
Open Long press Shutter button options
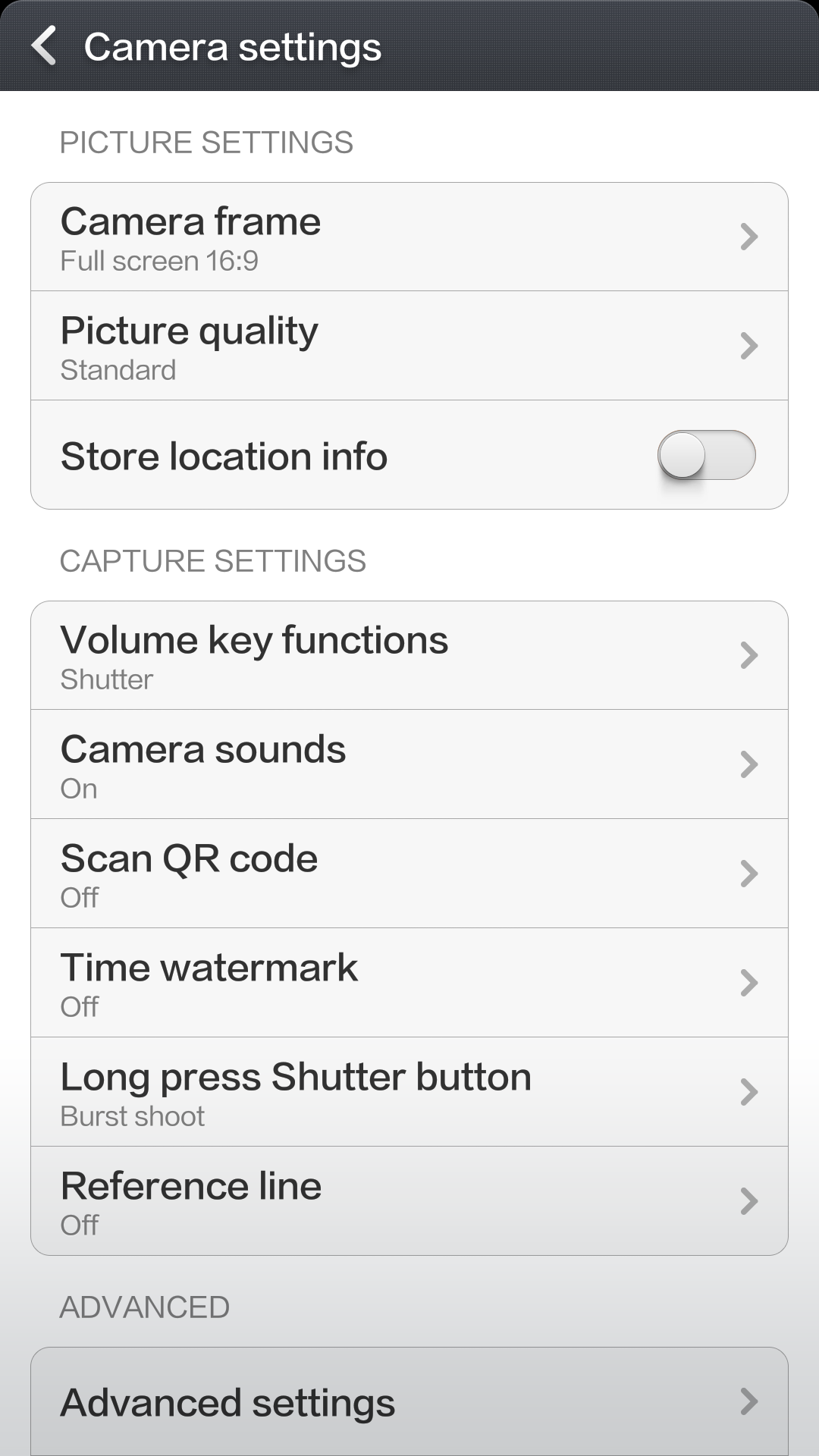pyautogui.click(x=409, y=1092)
